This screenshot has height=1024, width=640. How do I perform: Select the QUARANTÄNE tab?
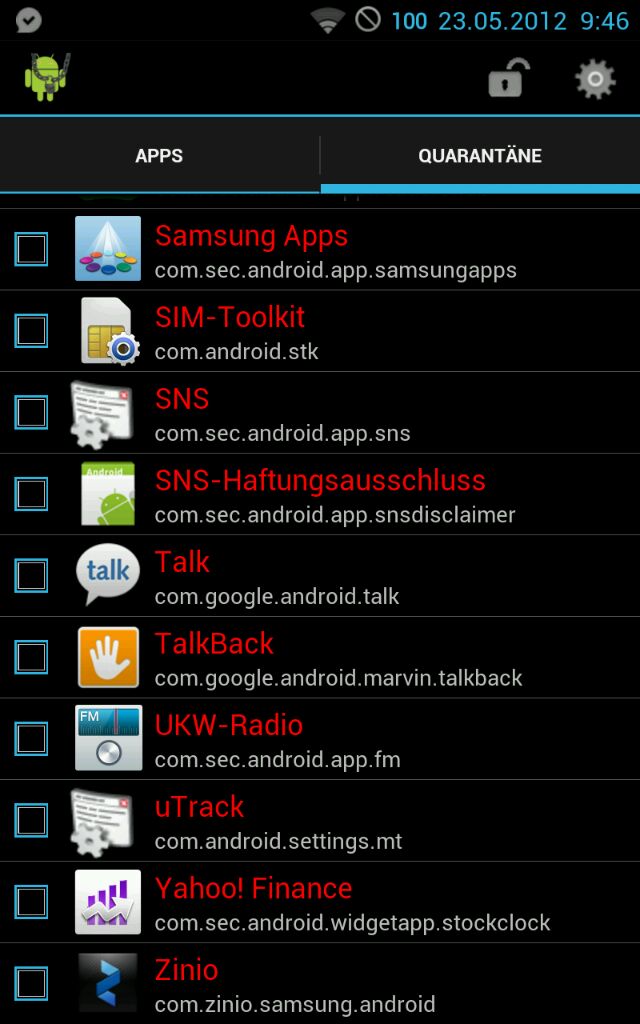click(480, 155)
